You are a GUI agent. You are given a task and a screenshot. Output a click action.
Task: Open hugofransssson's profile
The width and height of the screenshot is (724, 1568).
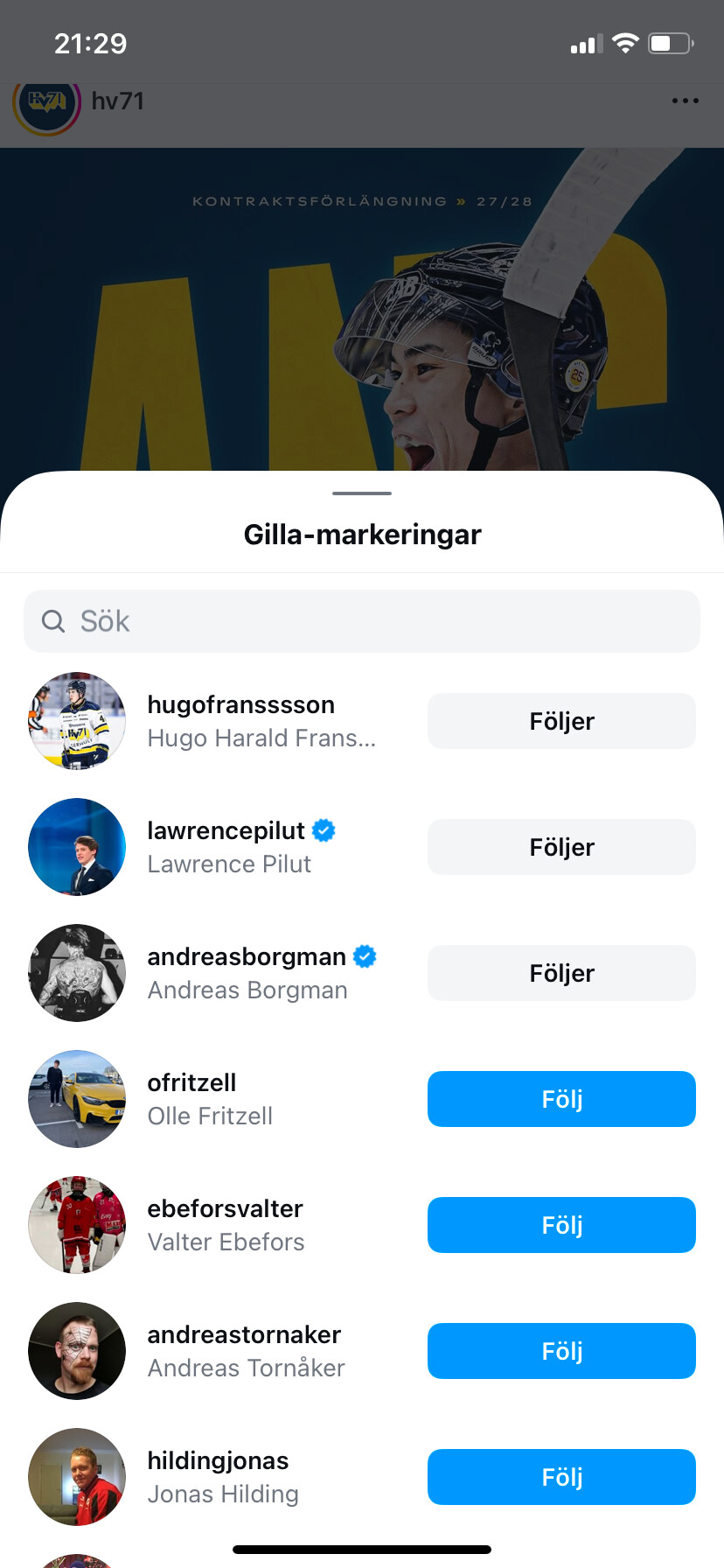(x=240, y=705)
